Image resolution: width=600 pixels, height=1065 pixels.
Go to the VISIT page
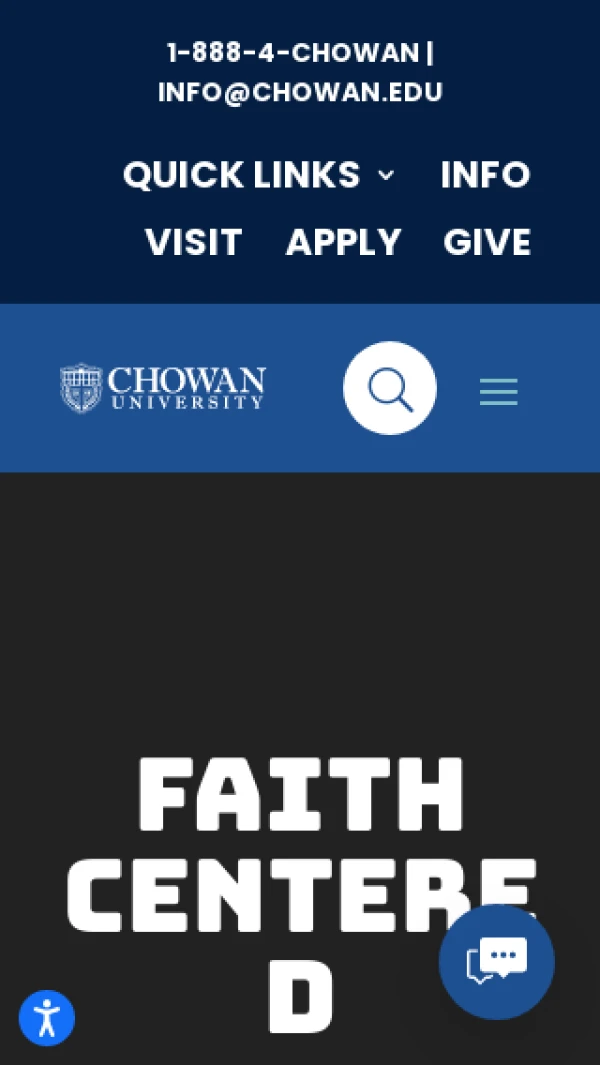(x=193, y=243)
